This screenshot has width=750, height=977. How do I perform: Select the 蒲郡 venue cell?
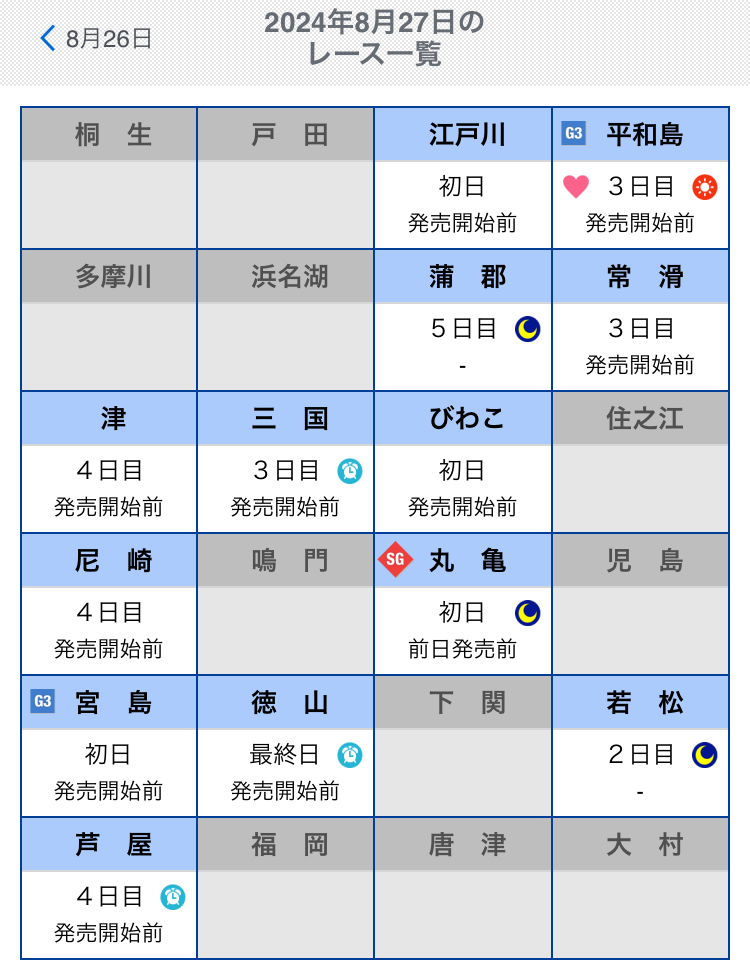pyautogui.click(x=463, y=346)
